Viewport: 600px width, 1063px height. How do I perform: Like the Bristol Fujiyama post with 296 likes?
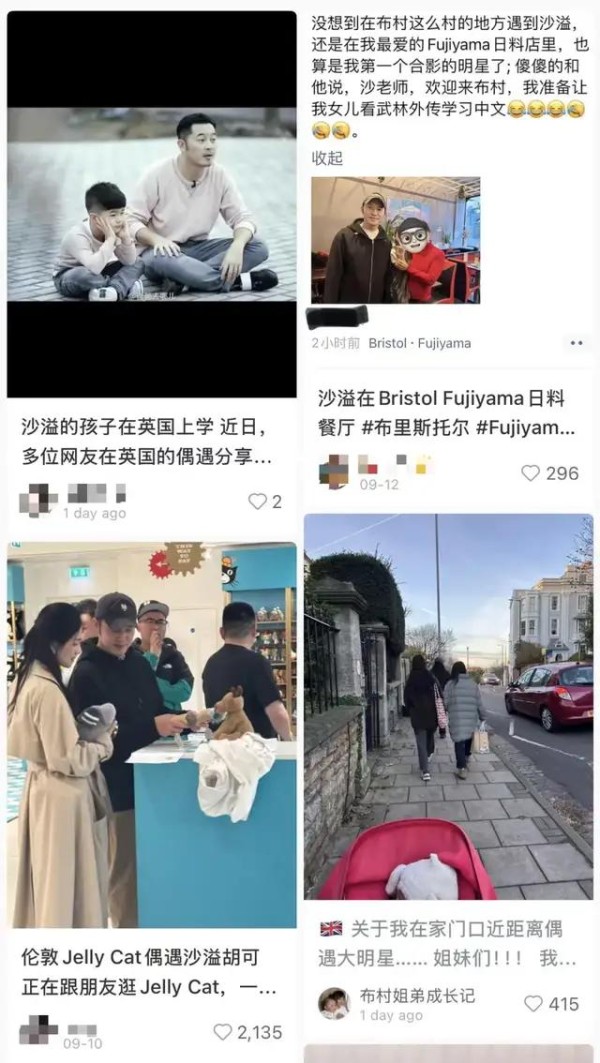[531, 473]
